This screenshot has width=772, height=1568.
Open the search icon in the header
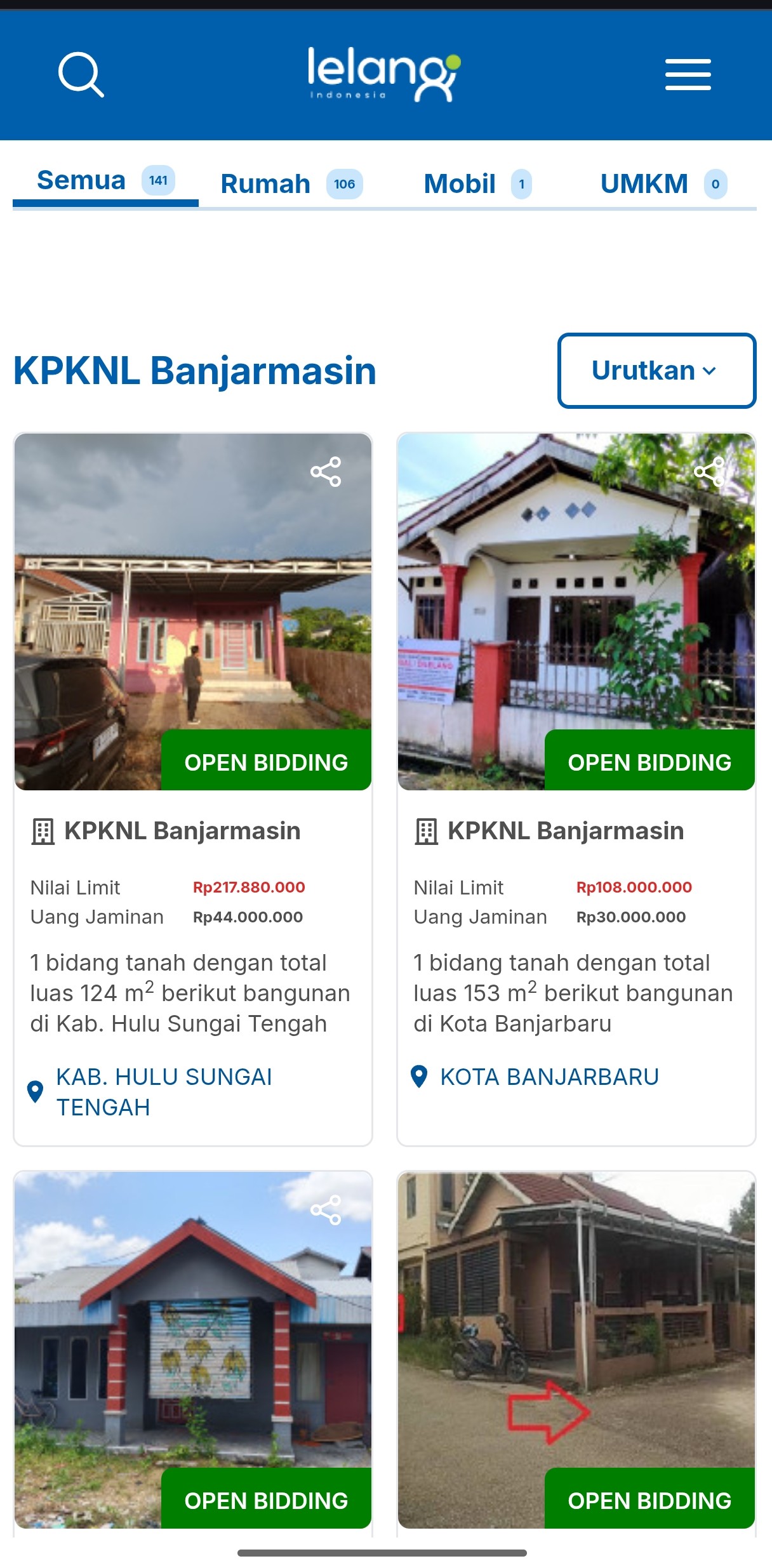pos(81,75)
